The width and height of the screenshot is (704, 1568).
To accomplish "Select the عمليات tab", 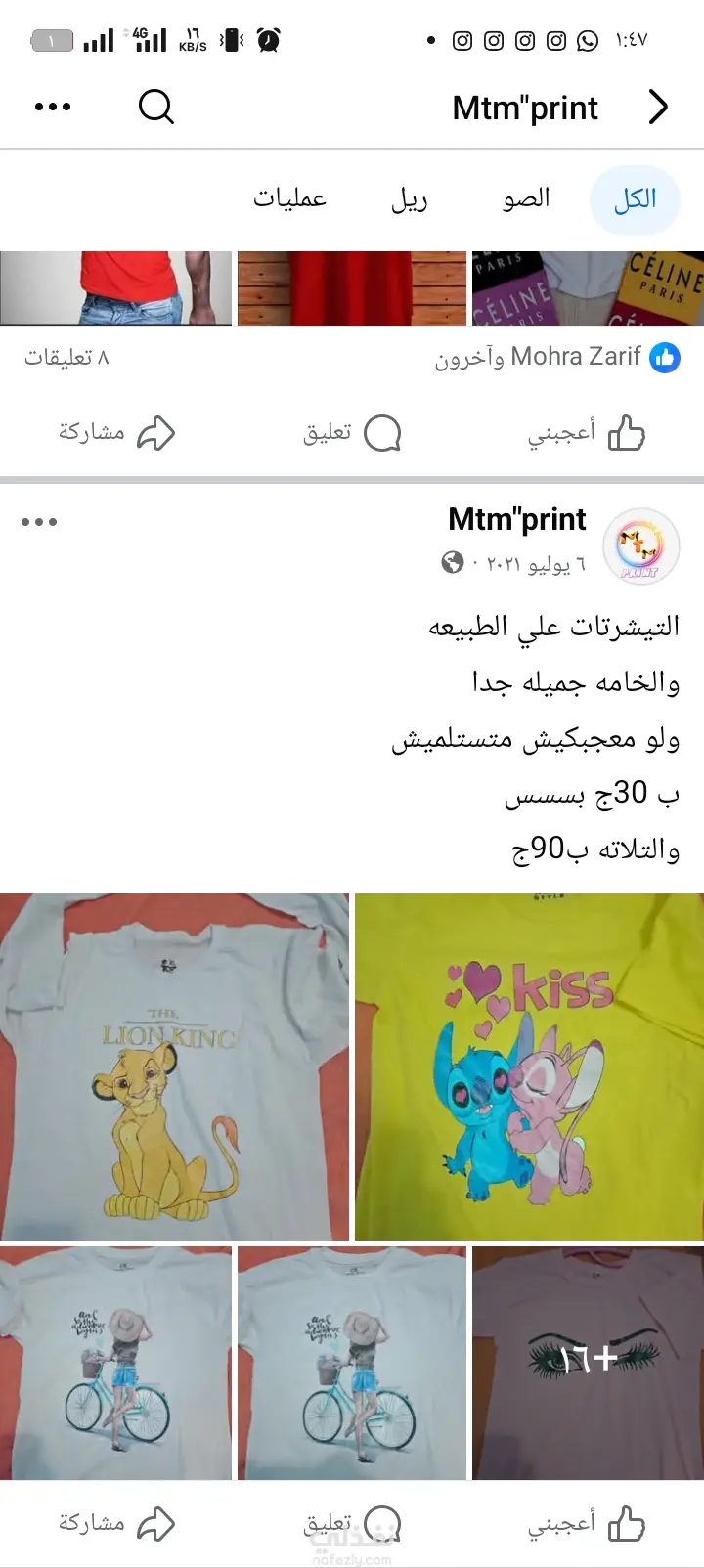I will 289,199.
